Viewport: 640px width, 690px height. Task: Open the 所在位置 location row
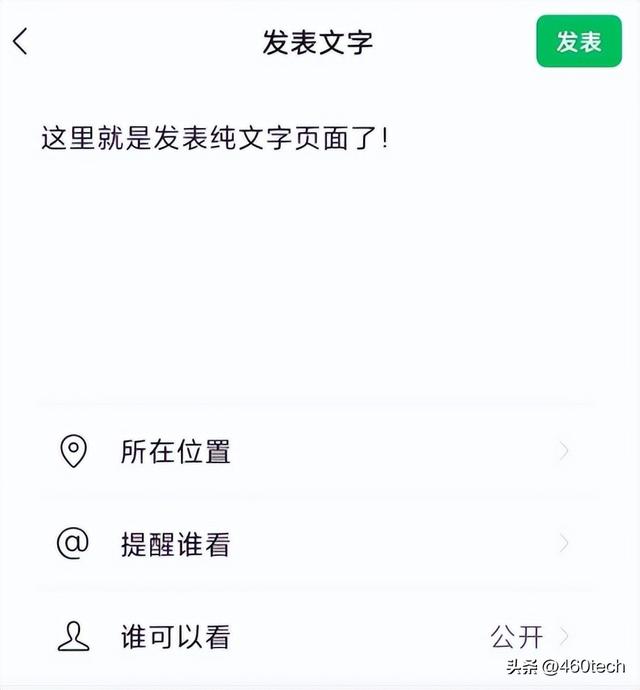318,452
